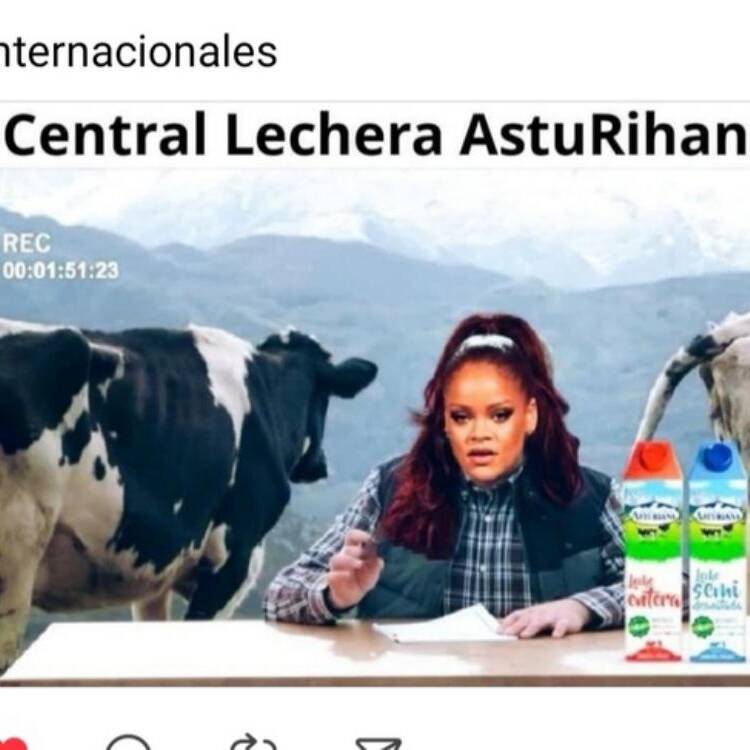Tap the comment bubble under the post
750x750 pixels.
pyautogui.click(x=128, y=744)
